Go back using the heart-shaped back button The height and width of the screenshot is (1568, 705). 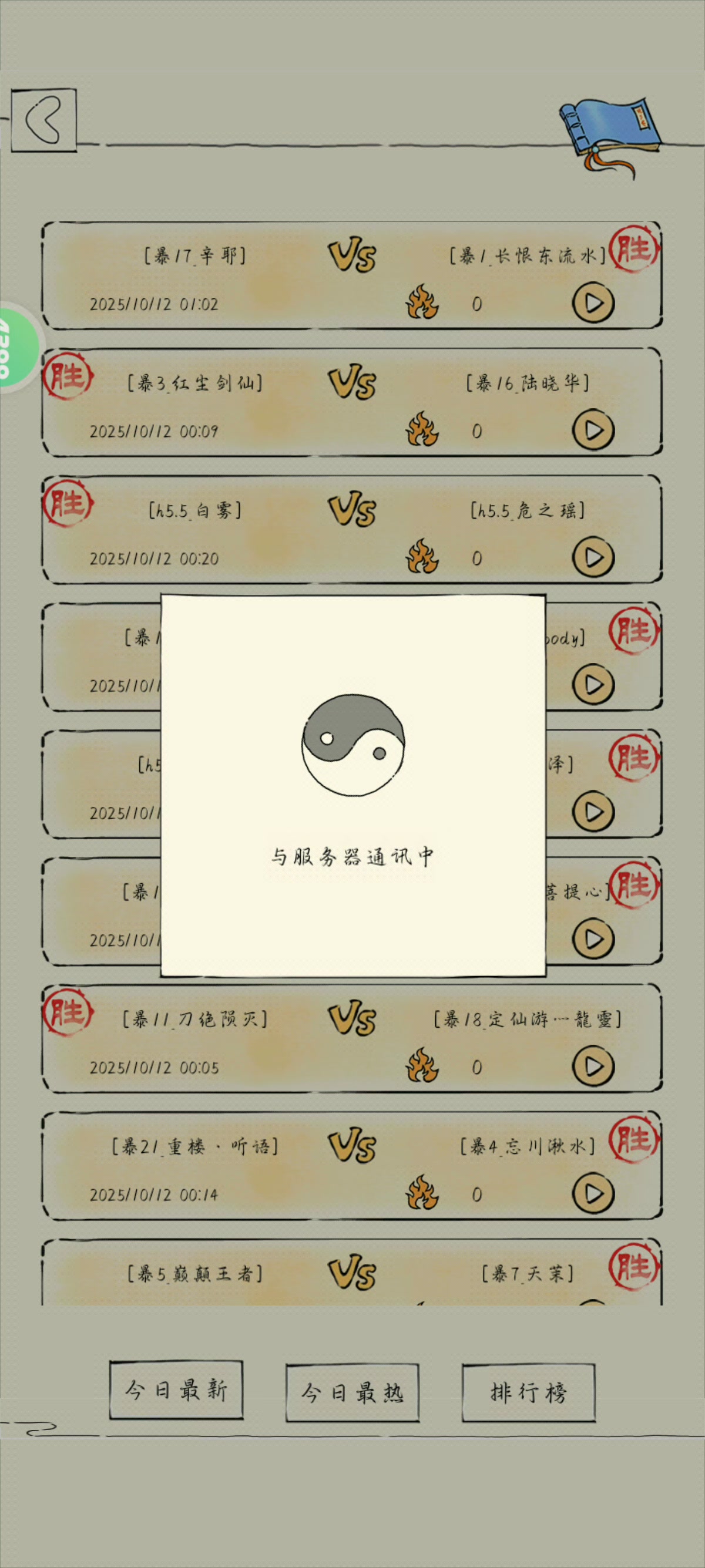click(44, 120)
